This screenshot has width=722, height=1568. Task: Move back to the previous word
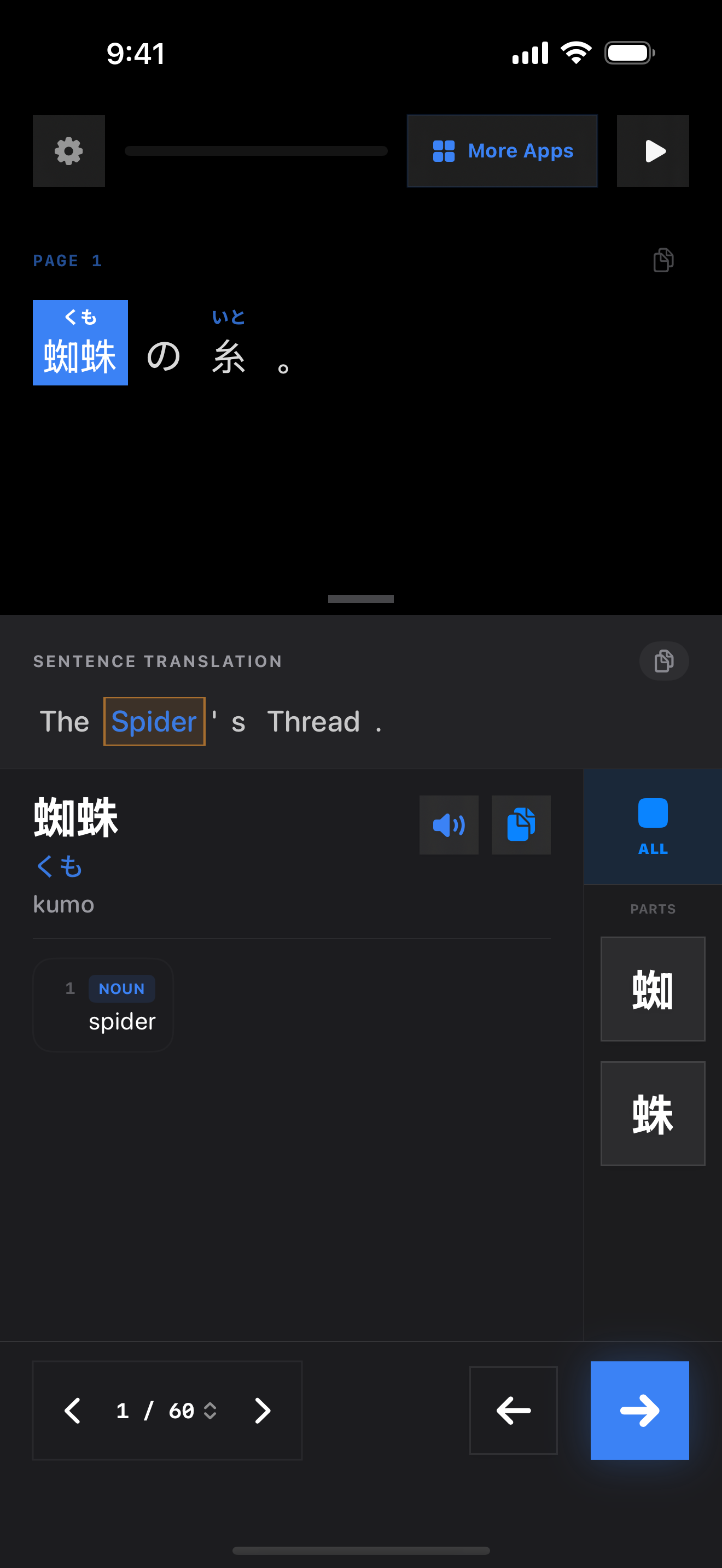tap(513, 1411)
